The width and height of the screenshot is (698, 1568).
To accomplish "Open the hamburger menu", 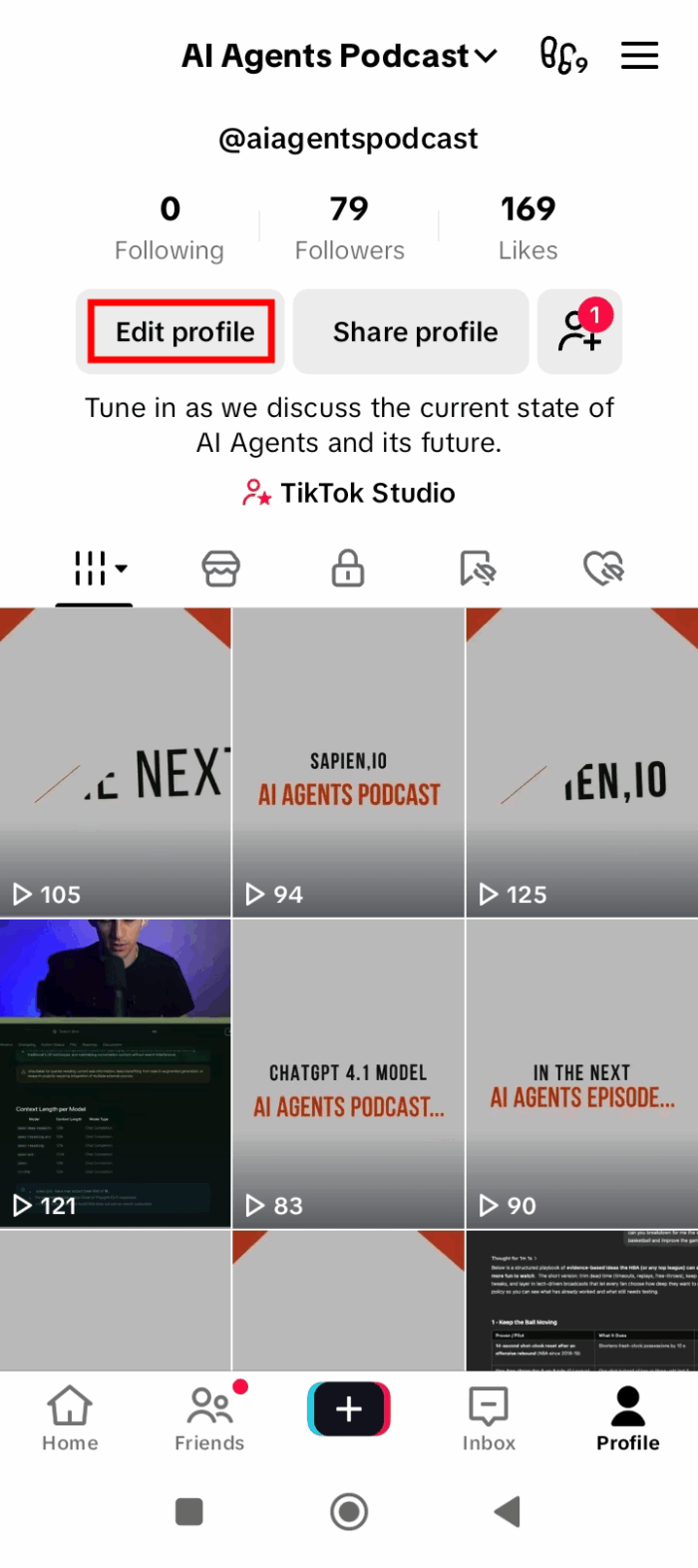I will click(x=639, y=55).
